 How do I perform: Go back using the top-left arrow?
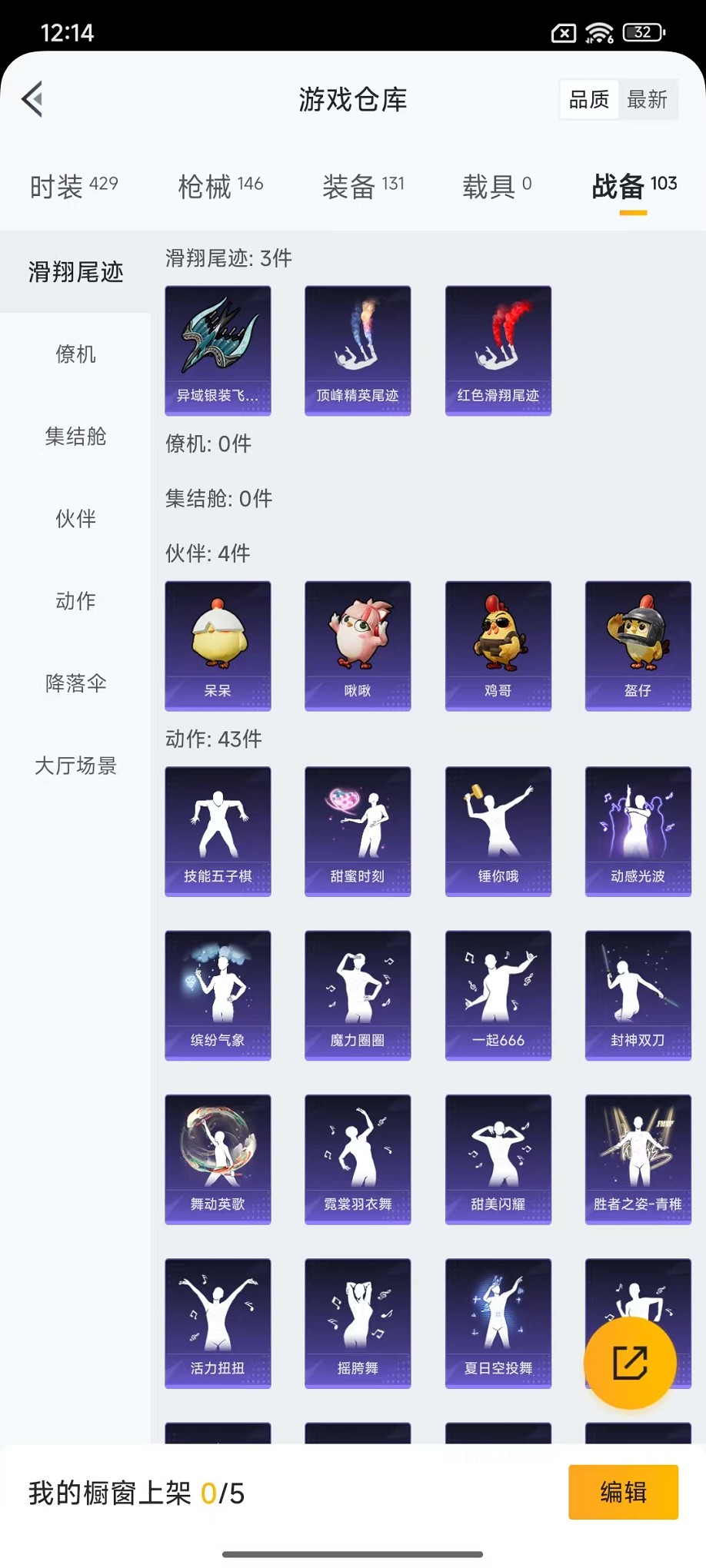point(32,99)
